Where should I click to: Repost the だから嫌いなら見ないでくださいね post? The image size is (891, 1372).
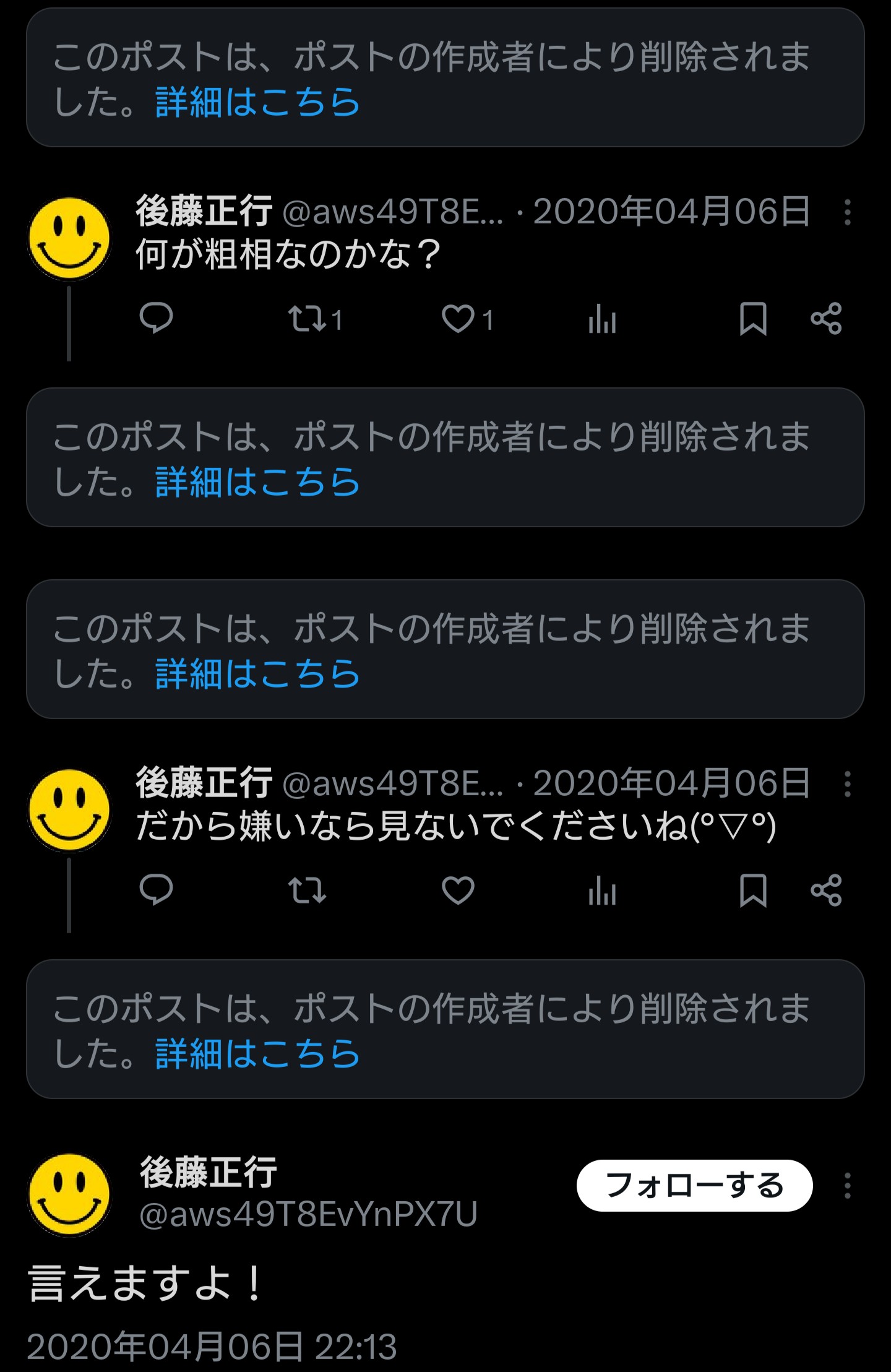[x=308, y=891]
